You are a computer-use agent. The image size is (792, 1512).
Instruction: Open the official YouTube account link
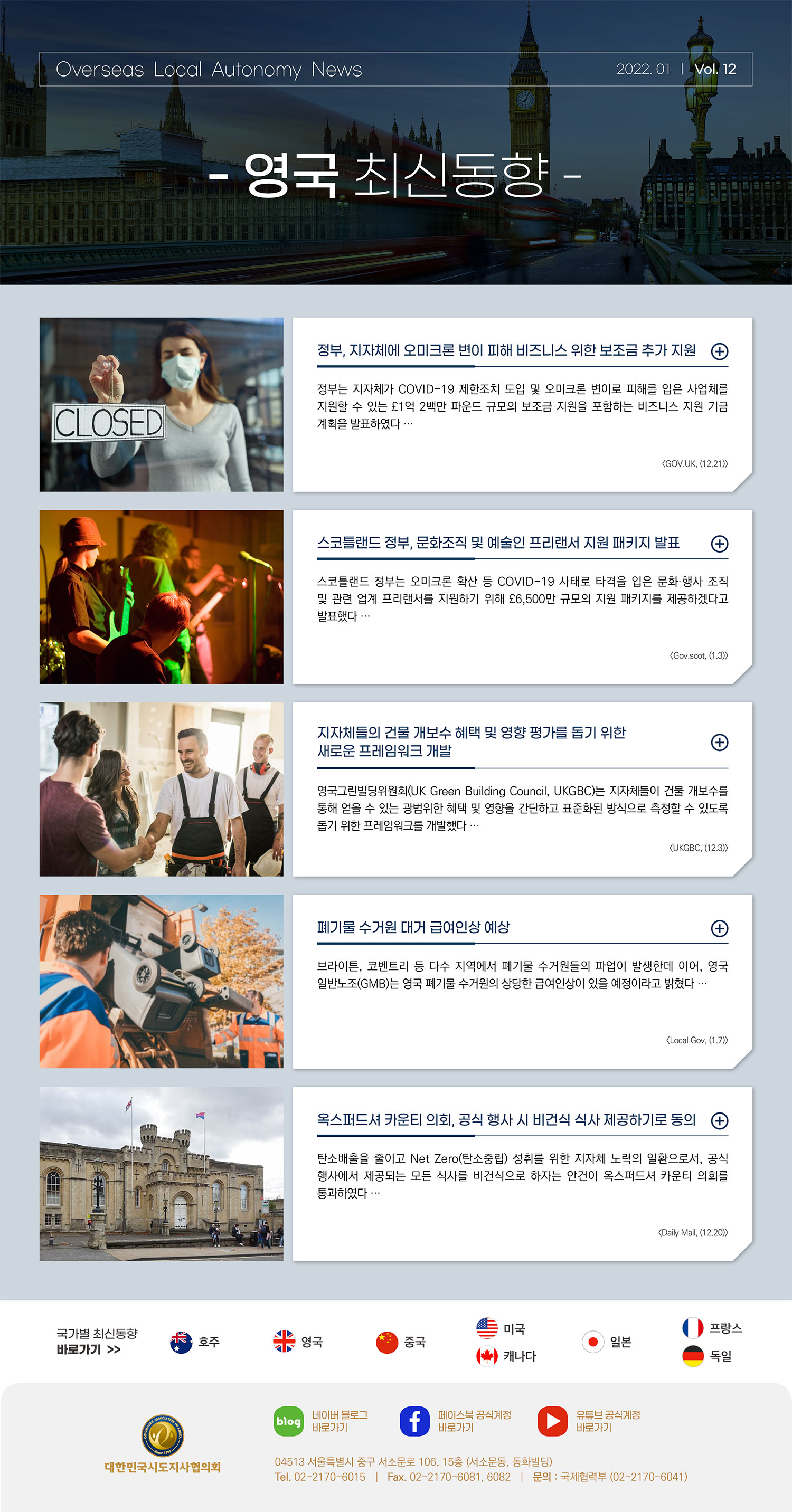tap(589, 1421)
